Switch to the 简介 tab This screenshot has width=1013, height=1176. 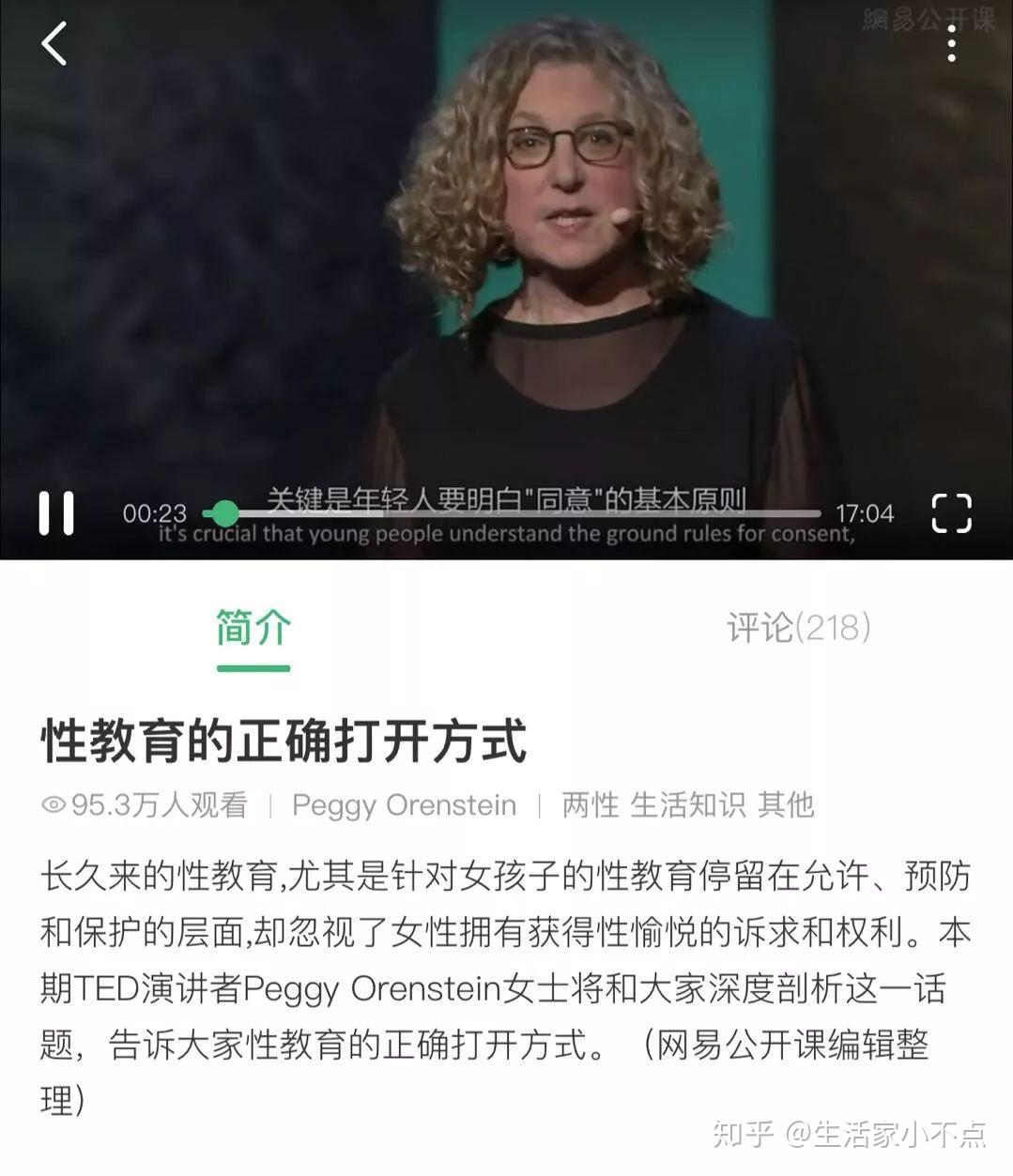[x=253, y=628]
